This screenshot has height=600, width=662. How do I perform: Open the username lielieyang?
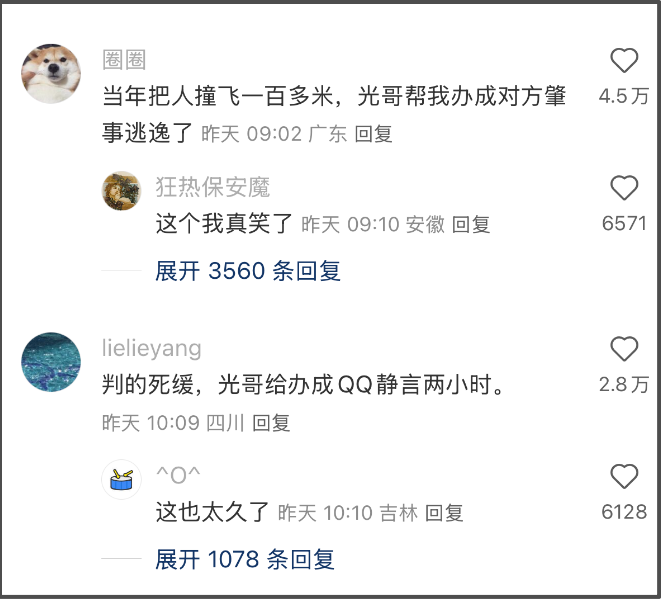(151, 348)
